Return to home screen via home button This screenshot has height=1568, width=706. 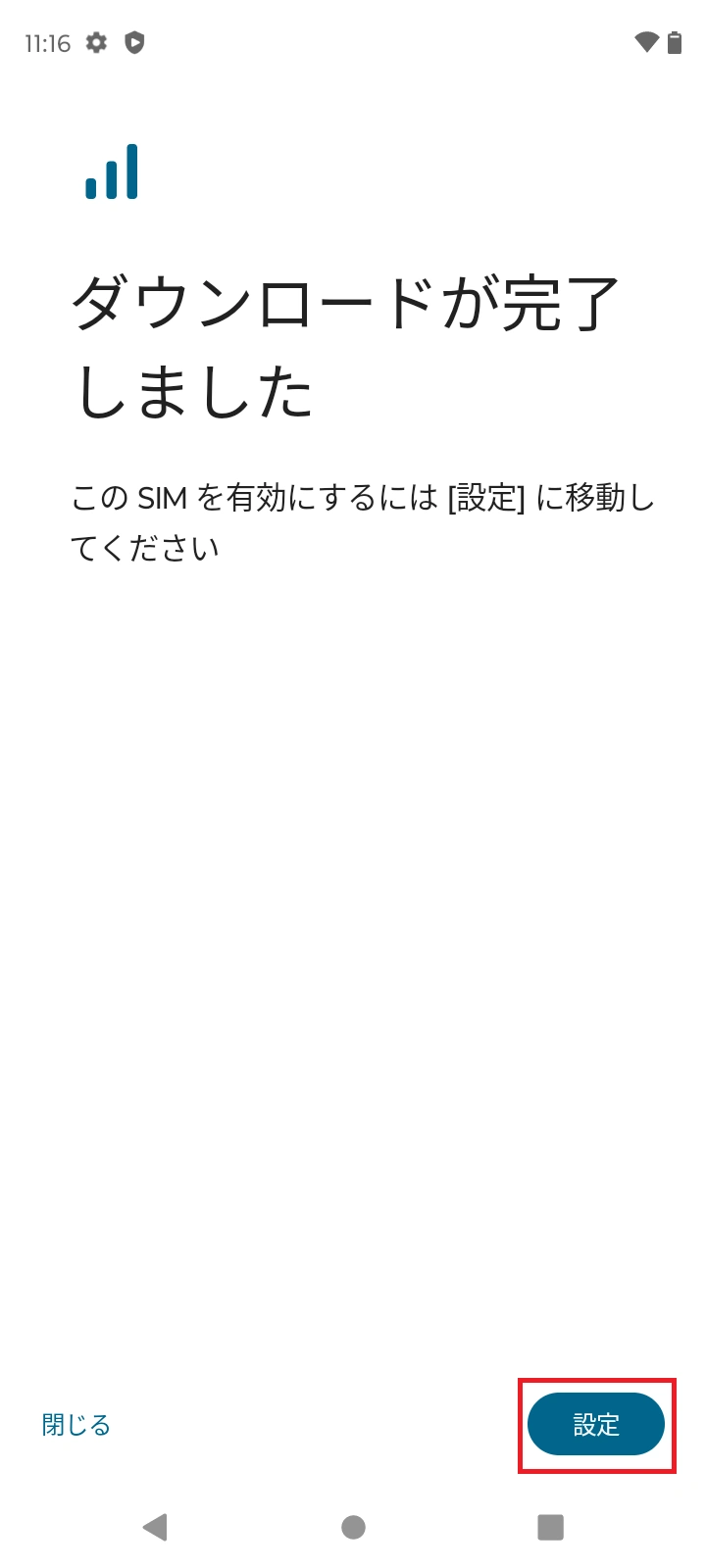[x=353, y=1527]
